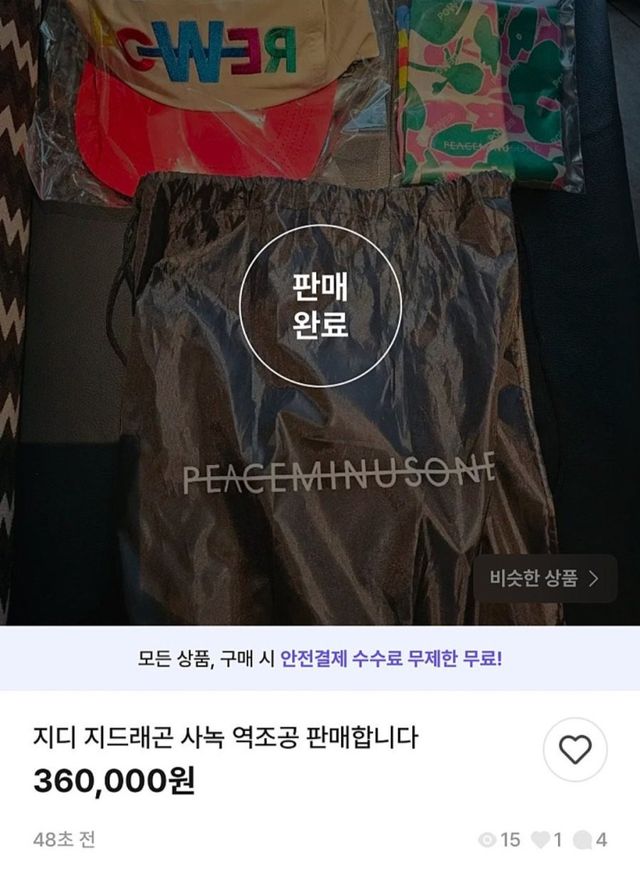
Task: Open similar products via 비슷한 상품
Action: (x=544, y=578)
